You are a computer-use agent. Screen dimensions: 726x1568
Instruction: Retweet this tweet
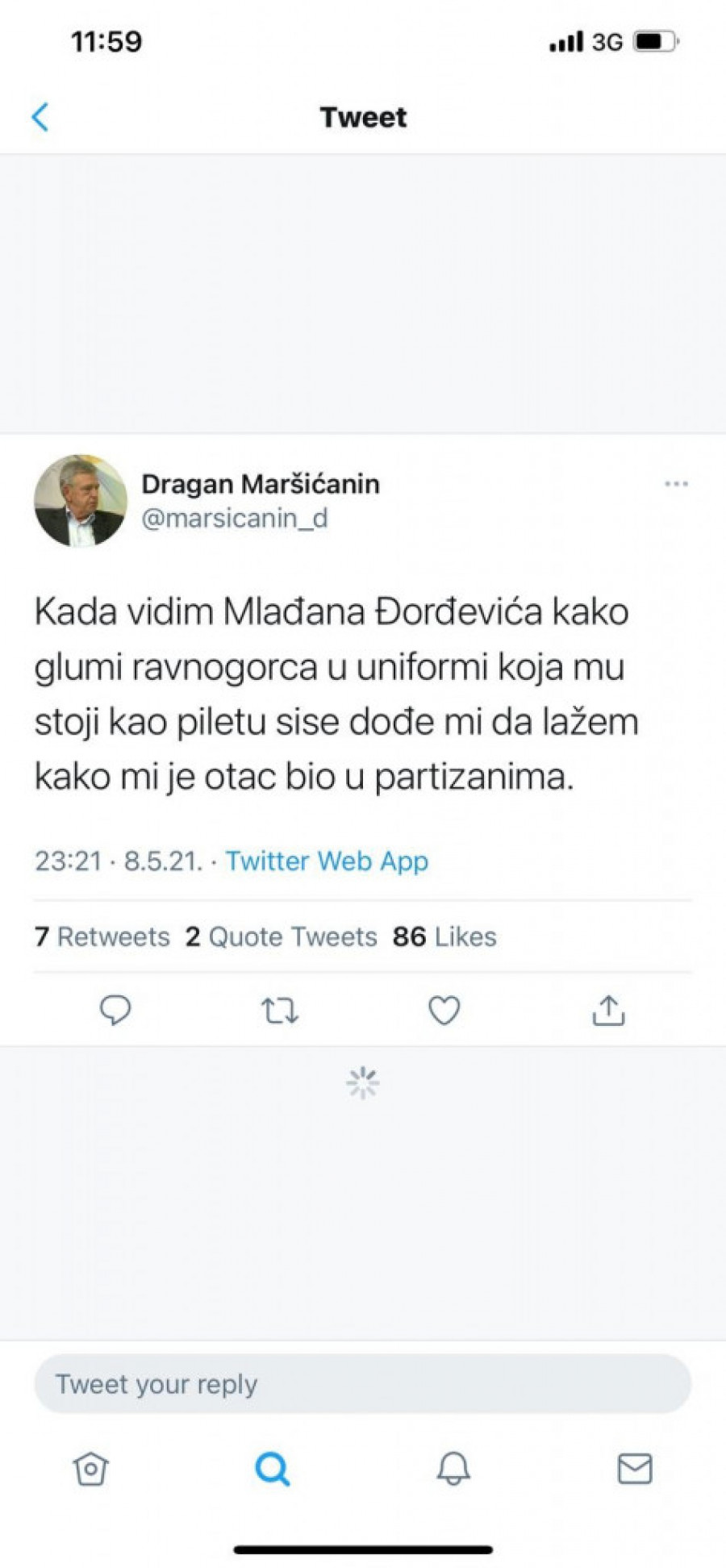[x=280, y=1010]
